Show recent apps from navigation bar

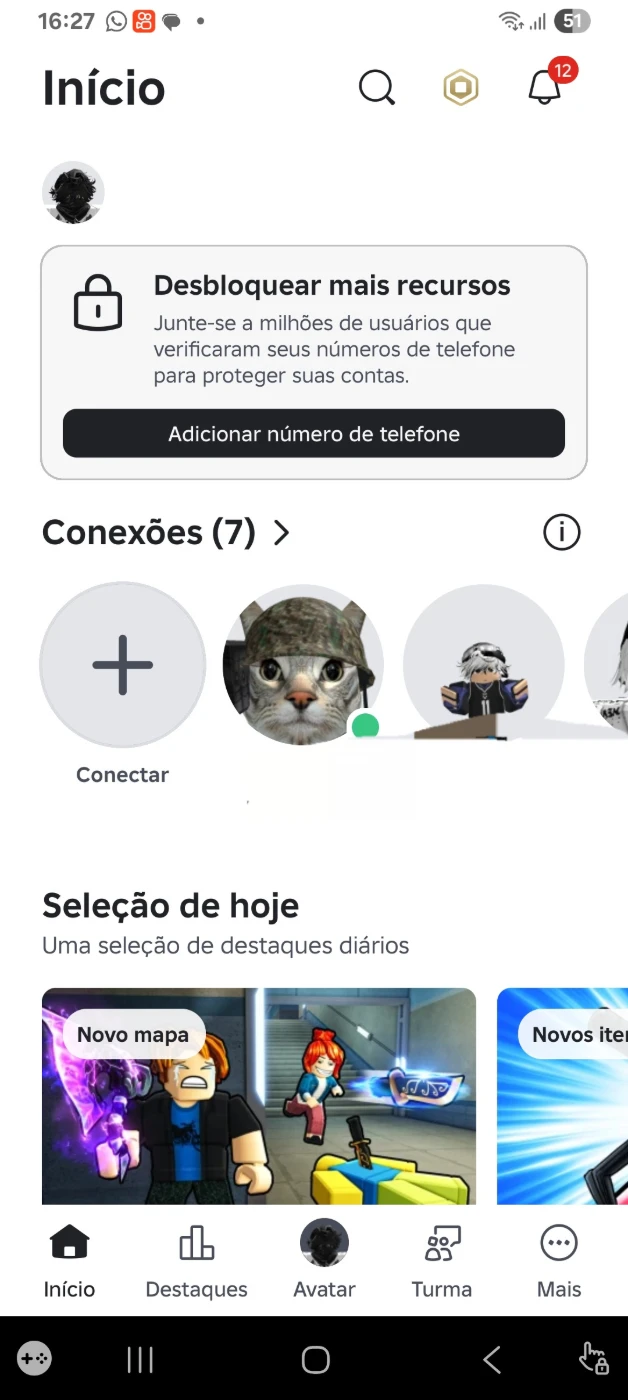point(140,1359)
